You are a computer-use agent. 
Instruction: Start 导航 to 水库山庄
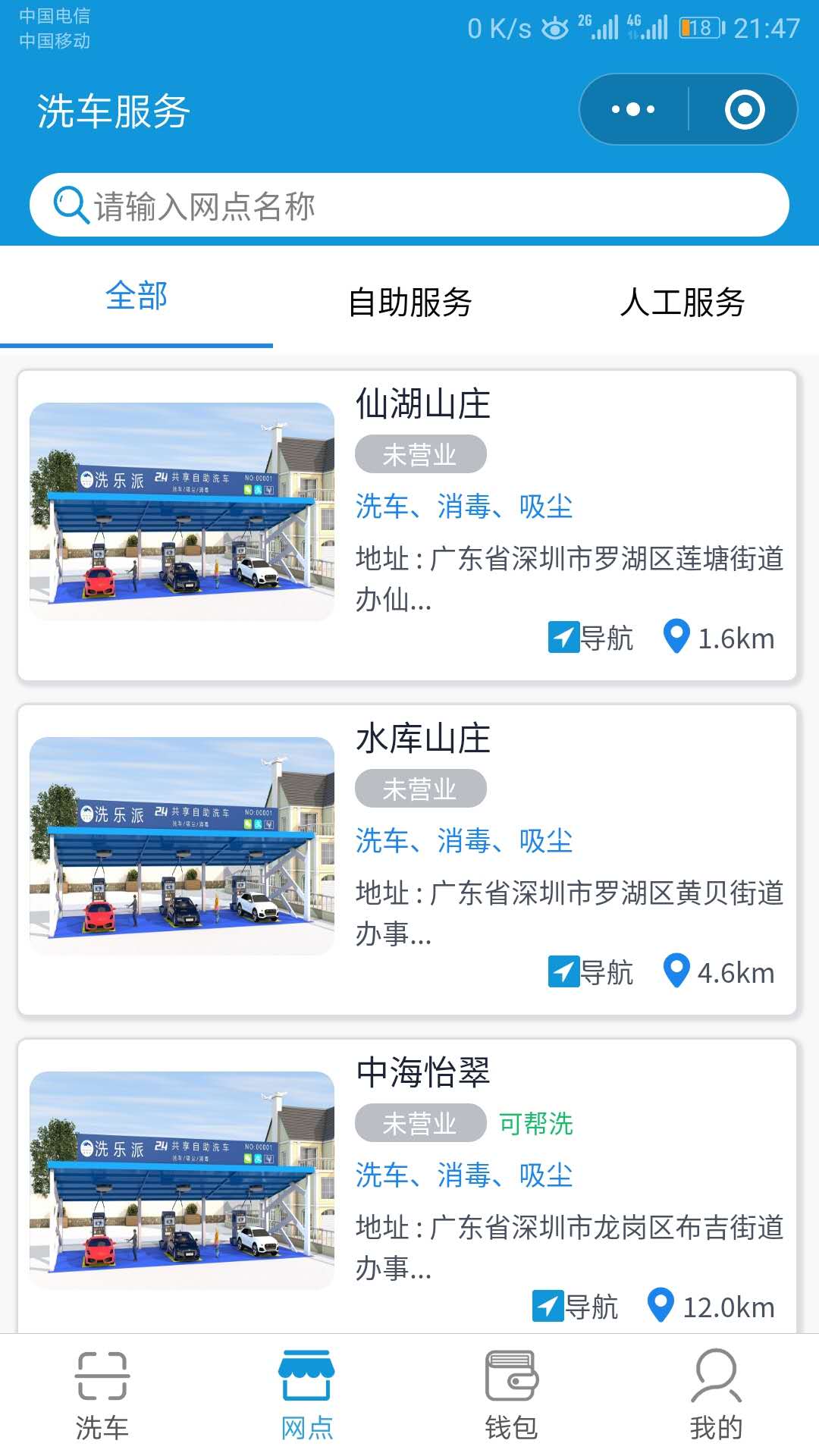(591, 972)
